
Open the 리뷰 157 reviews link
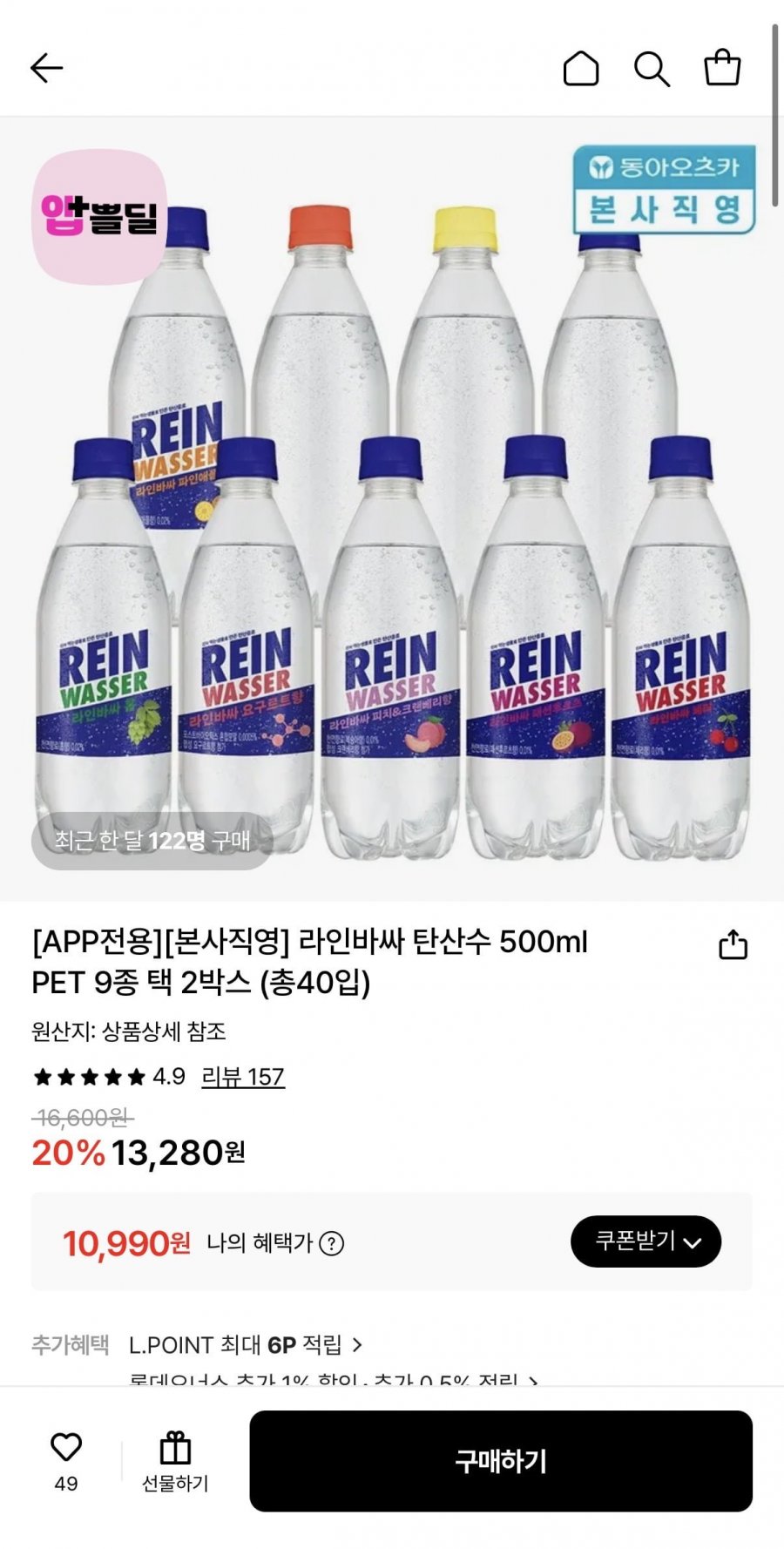(243, 1077)
